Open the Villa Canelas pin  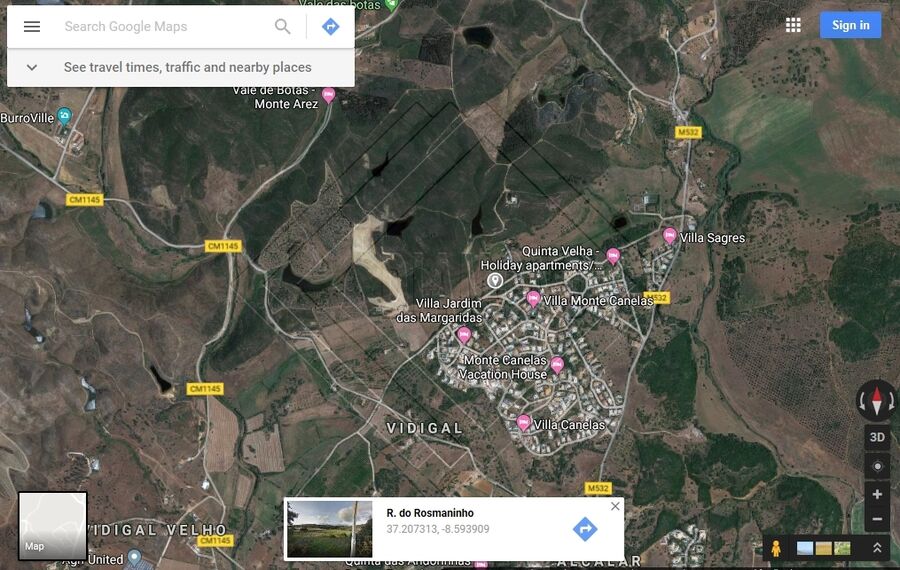pos(523,423)
